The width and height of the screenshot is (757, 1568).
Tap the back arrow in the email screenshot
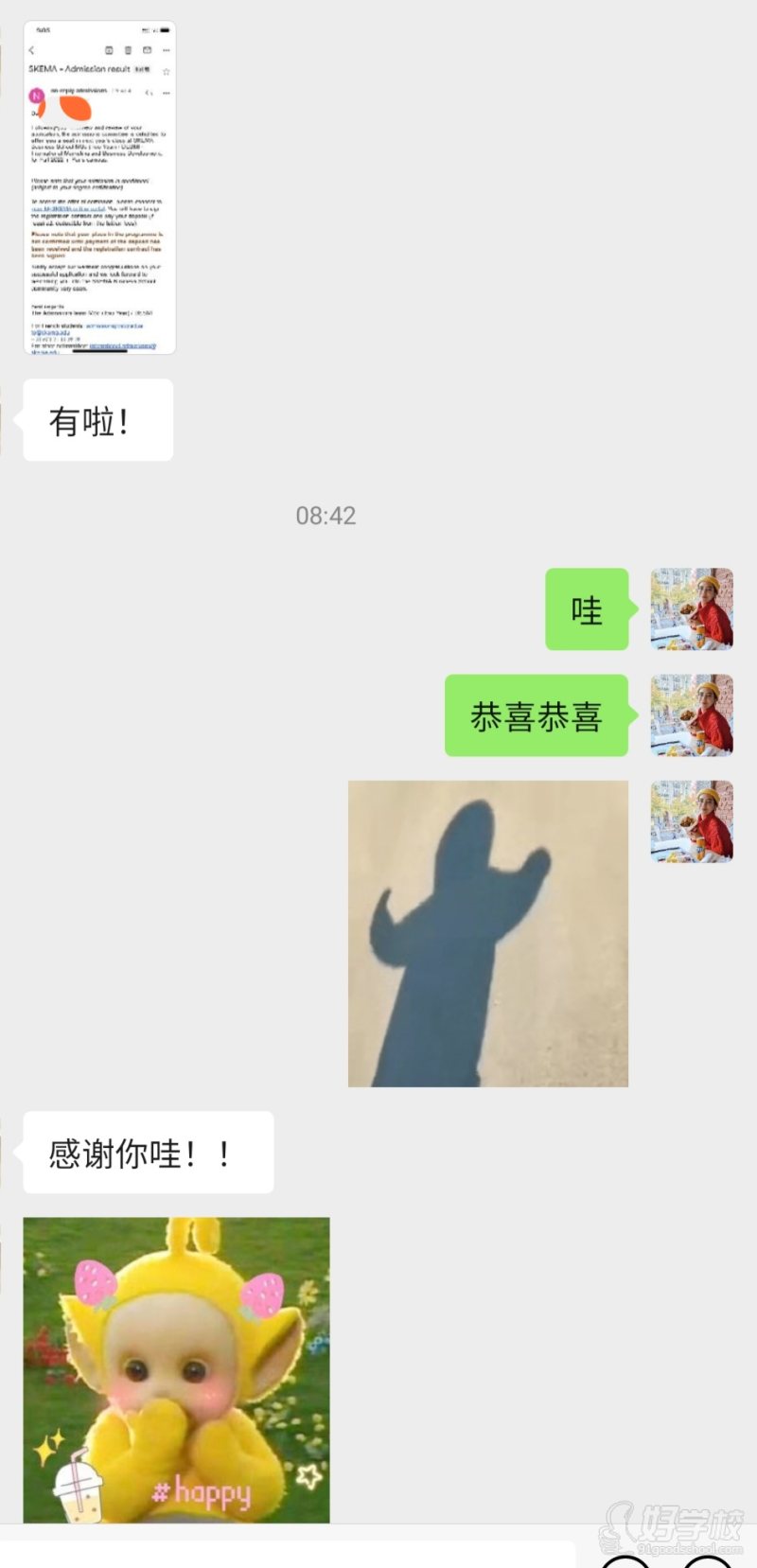pyautogui.click(x=31, y=50)
